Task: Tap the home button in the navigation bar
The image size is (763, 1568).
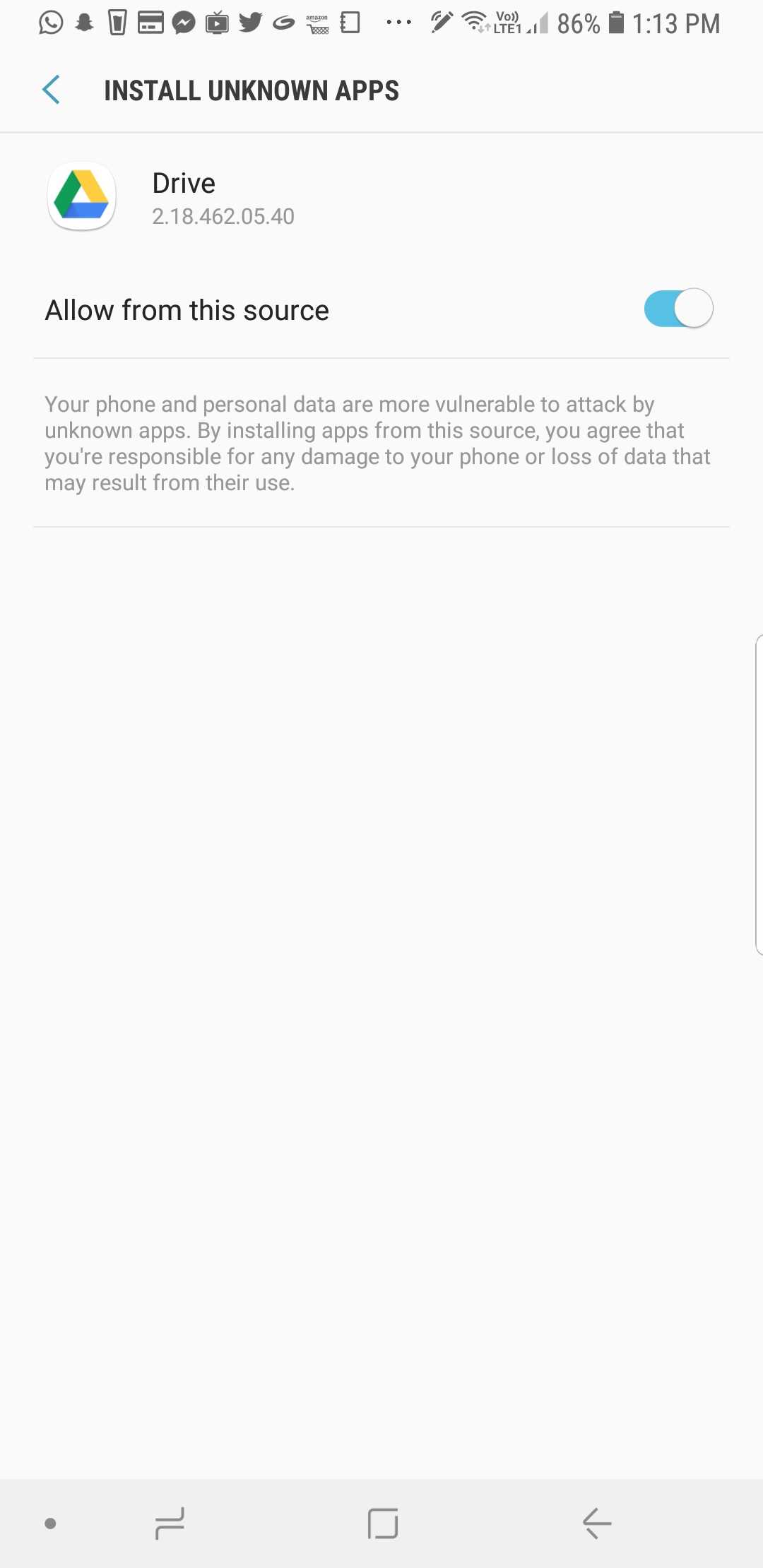Action: tap(382, 1524)
